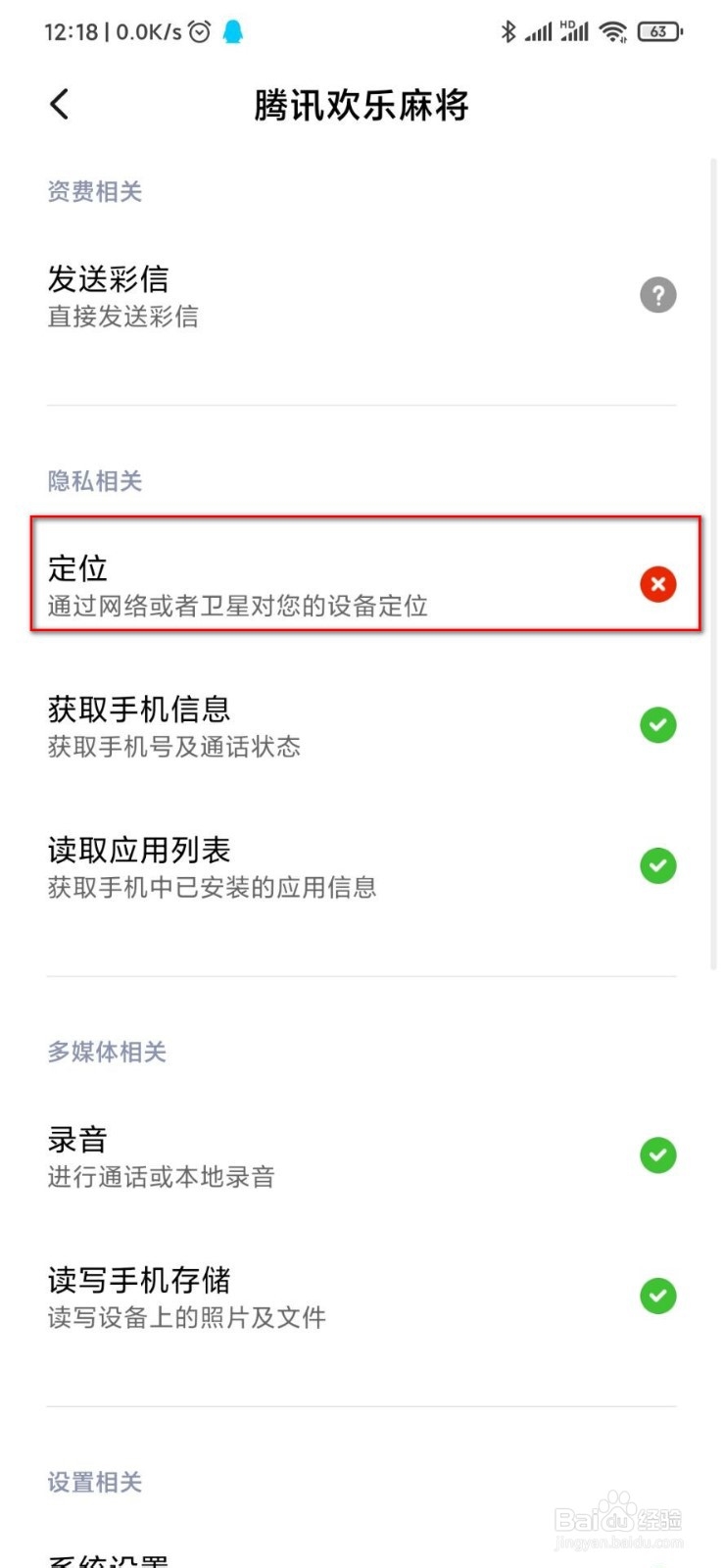Screen dimensions: 723x1568
Task: Expand the 资费相关 section
Action: [x=94, y=191]
